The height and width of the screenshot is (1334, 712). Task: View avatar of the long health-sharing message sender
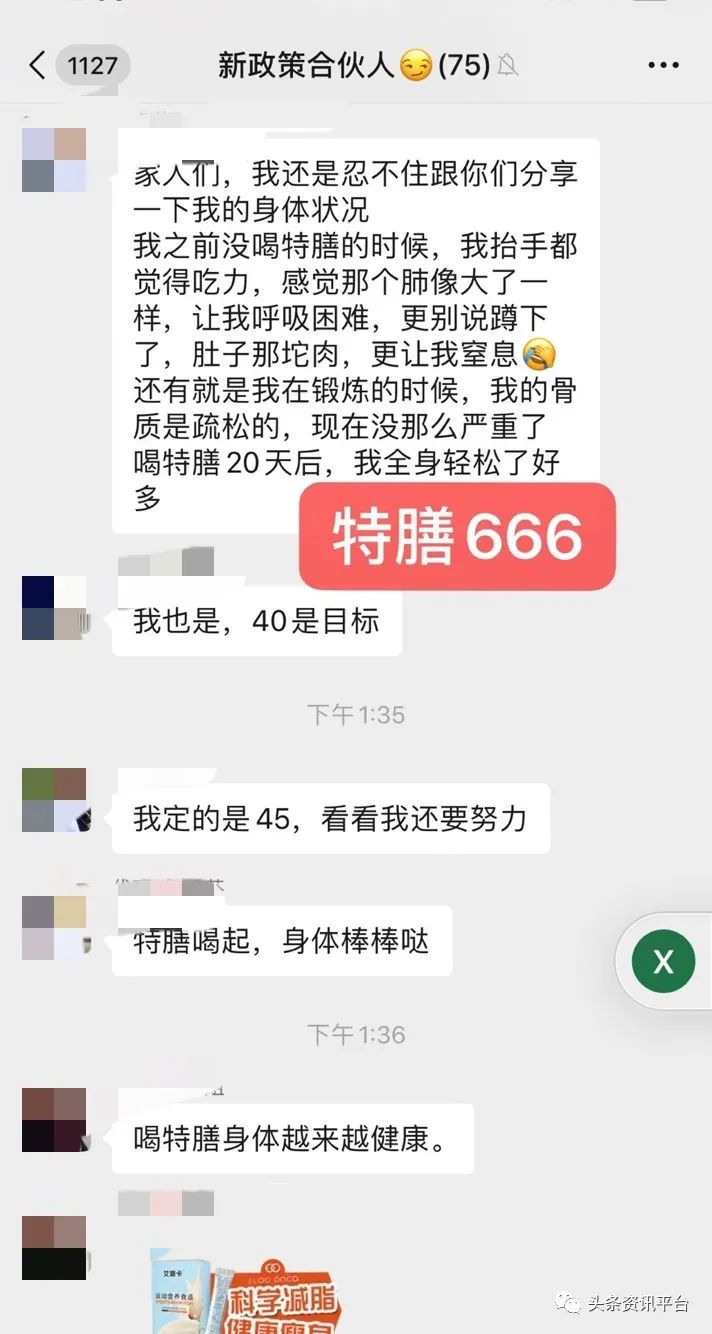coord(54,160)
